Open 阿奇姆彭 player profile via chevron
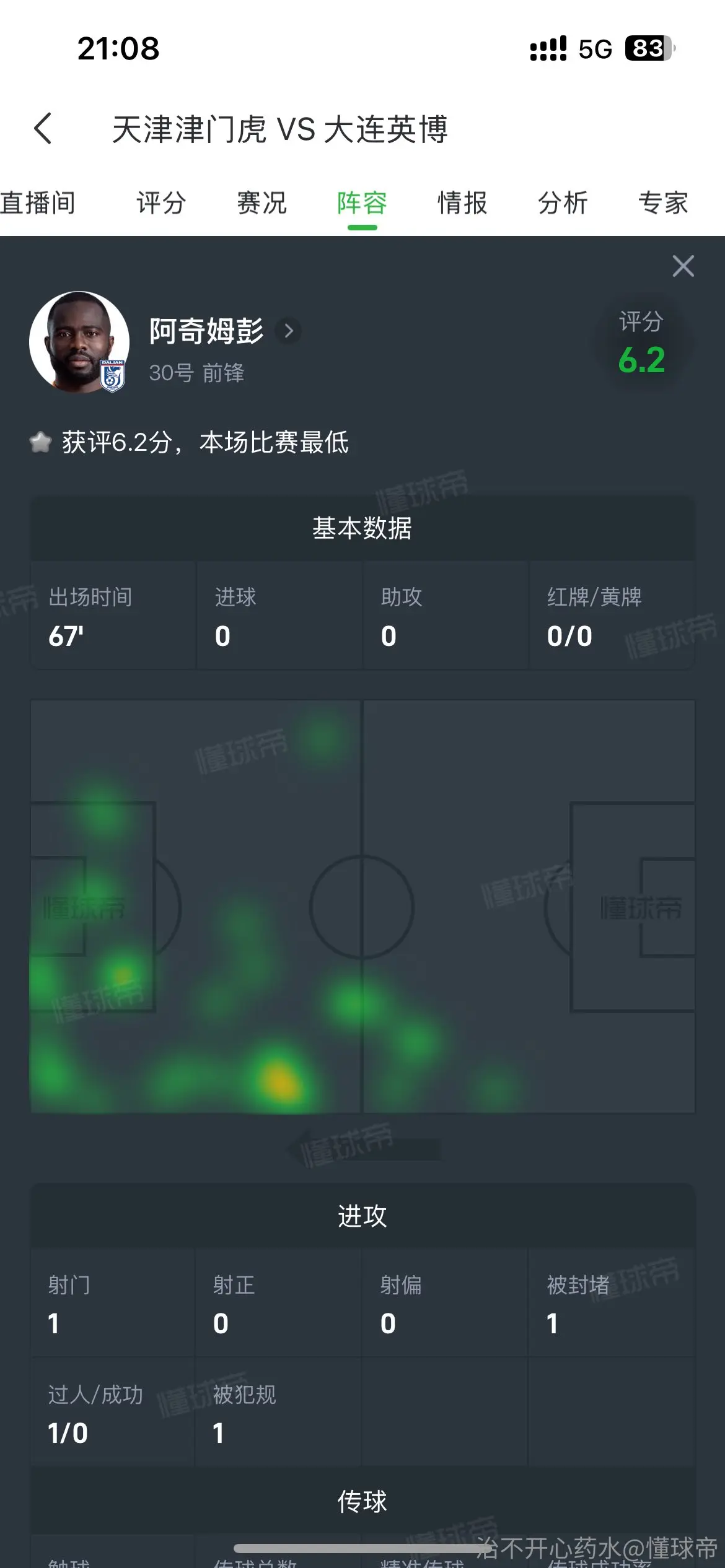 (x=288, y=331)
